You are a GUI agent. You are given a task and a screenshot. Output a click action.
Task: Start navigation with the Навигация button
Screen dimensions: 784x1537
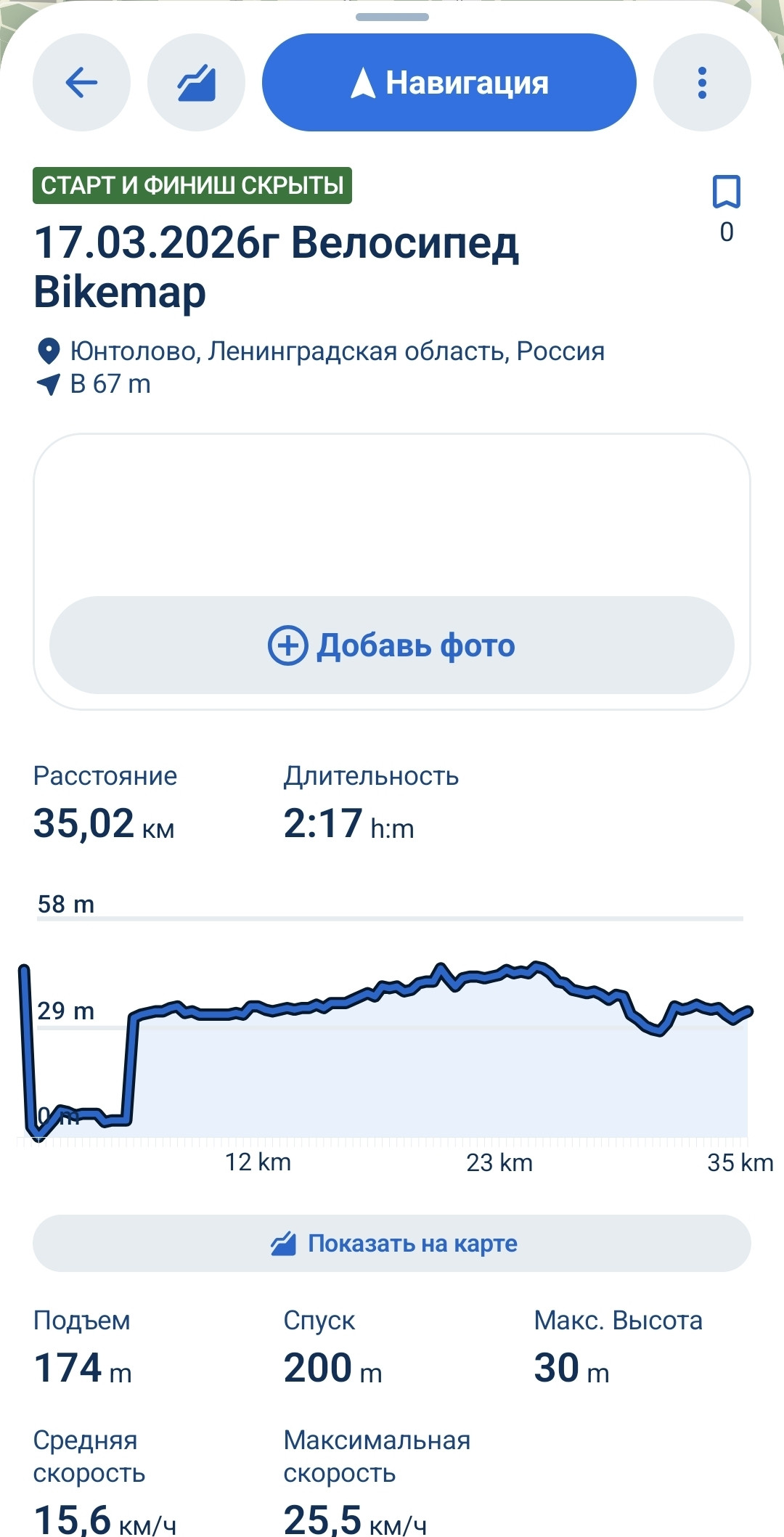coord(449,82)
